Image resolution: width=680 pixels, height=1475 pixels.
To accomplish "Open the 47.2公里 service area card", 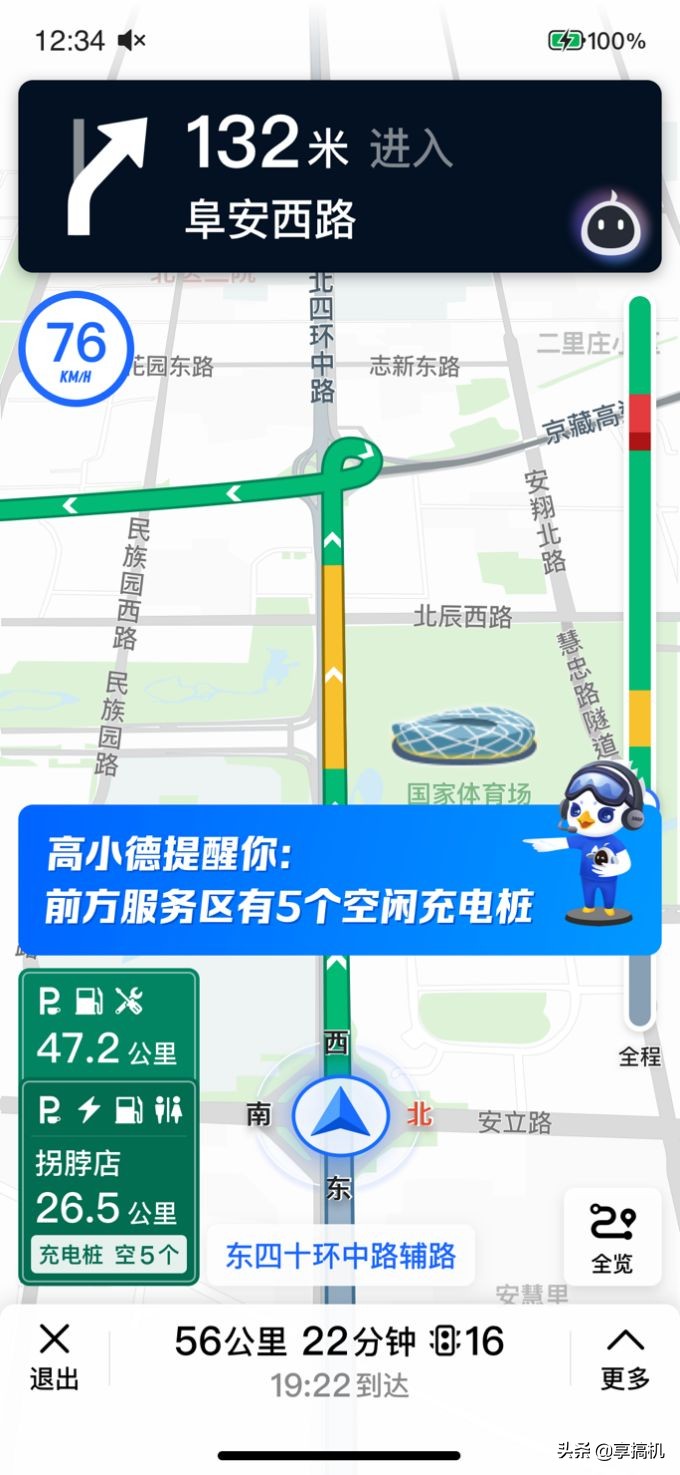I will [109, 1025].
